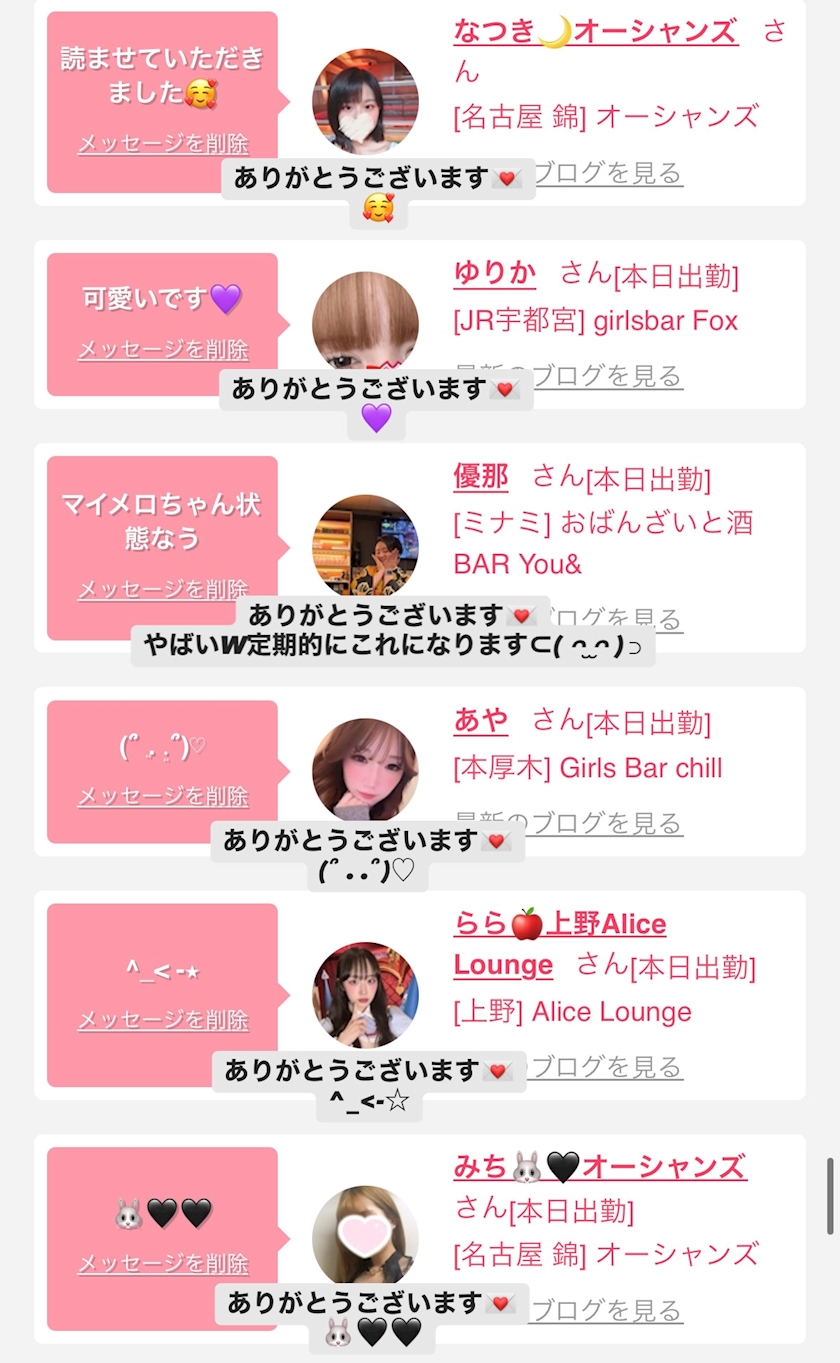Screen dimensions: 840x1363
Task: Open なつき🌙オーシャンズ profile link
Action: coord(595,31)
